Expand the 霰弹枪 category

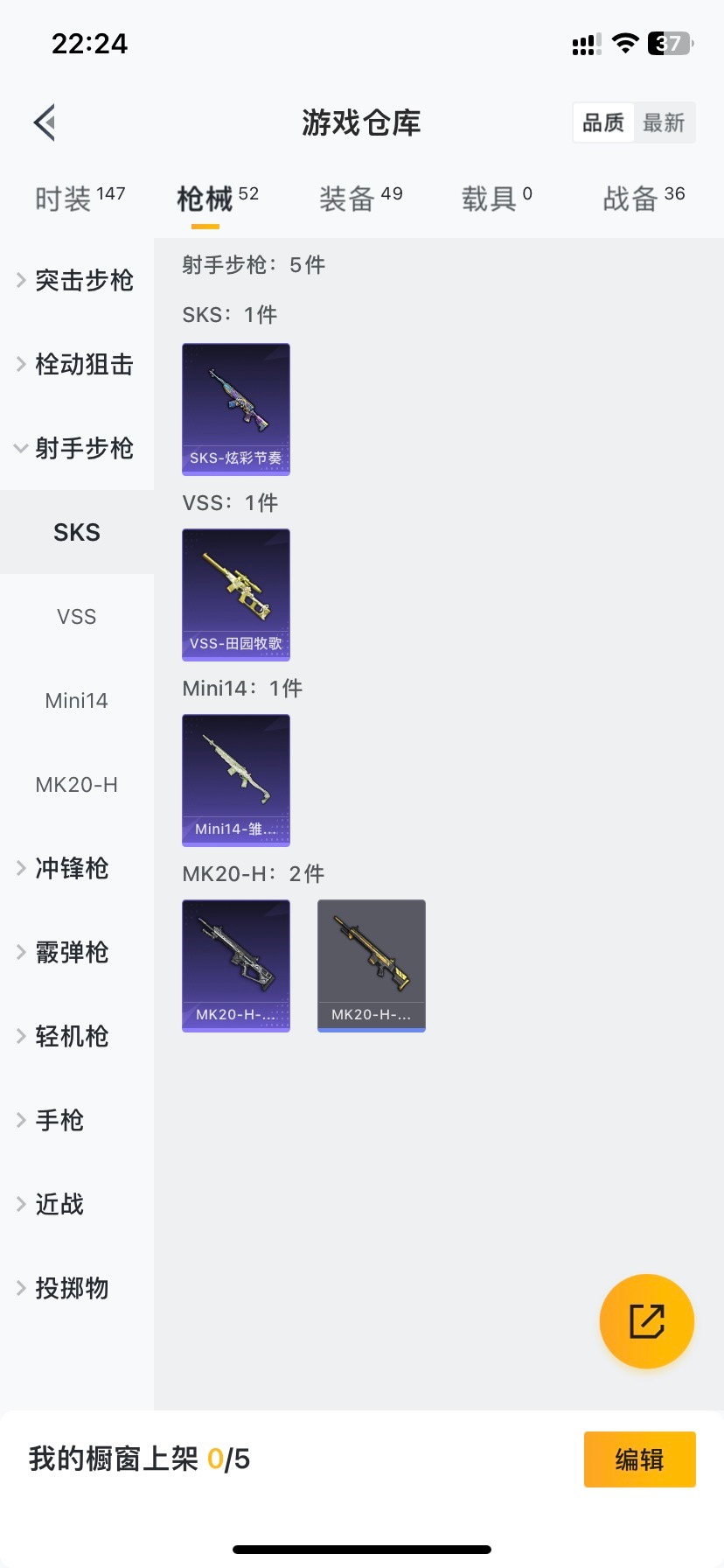[70, 952]
